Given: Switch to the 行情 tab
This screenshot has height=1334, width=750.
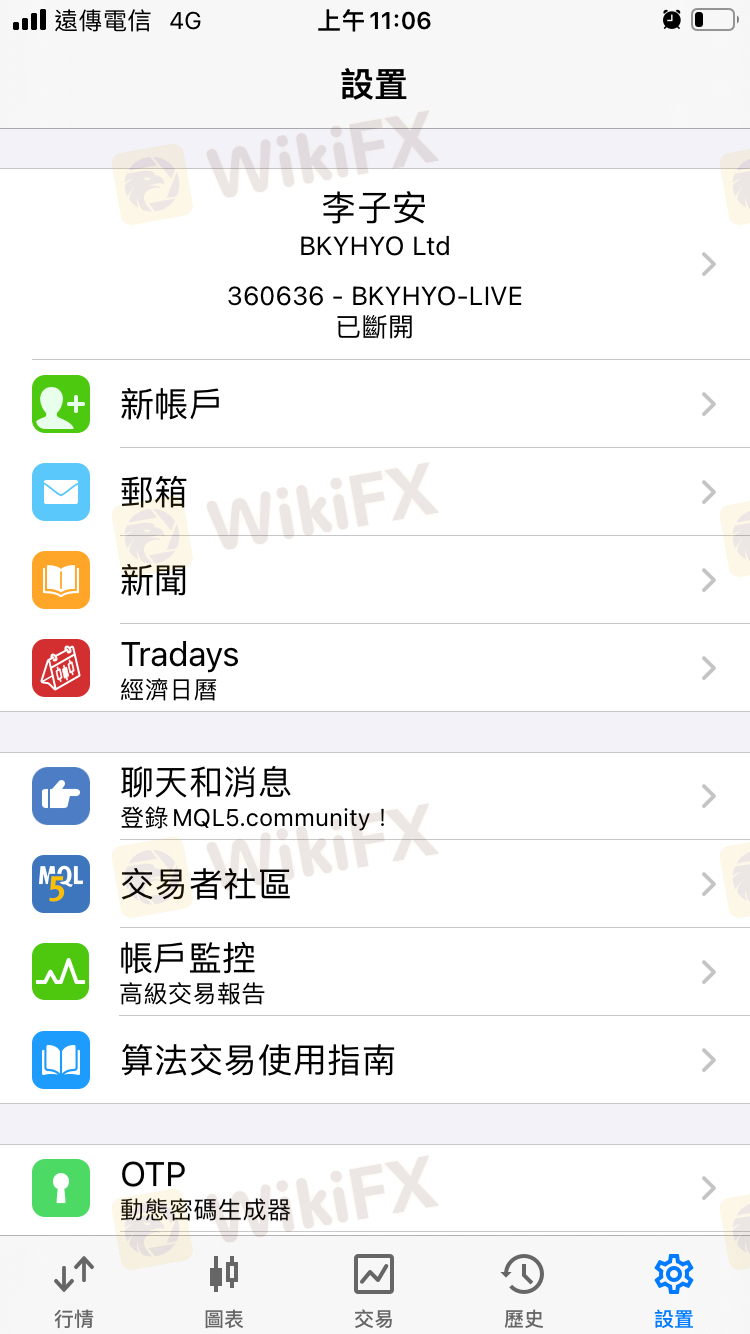Looking at the screenshot, I should coord(74,1289).
